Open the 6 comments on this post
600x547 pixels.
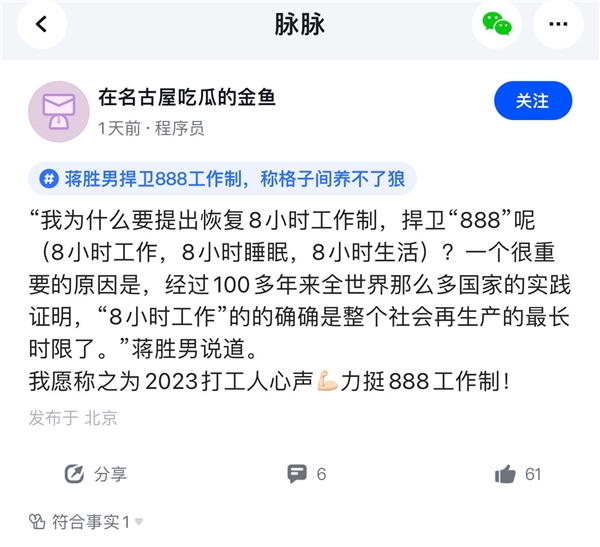[307, 473]
